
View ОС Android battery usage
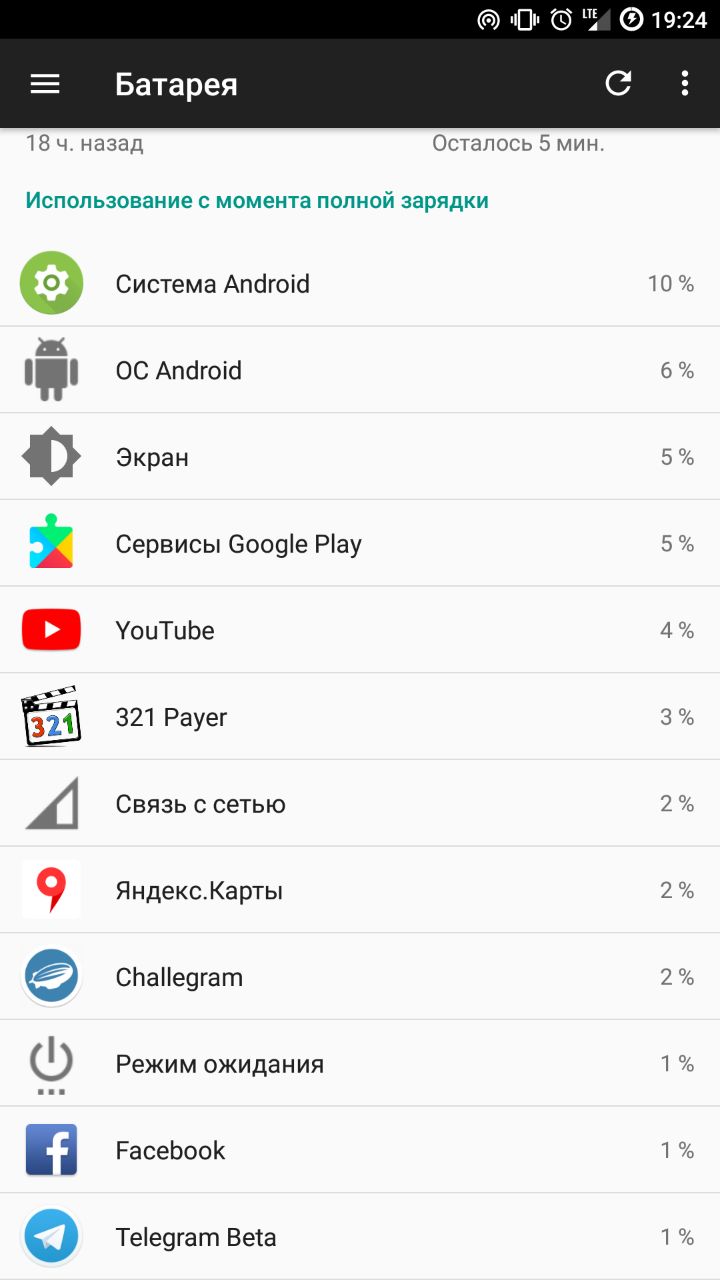(360, 371)
